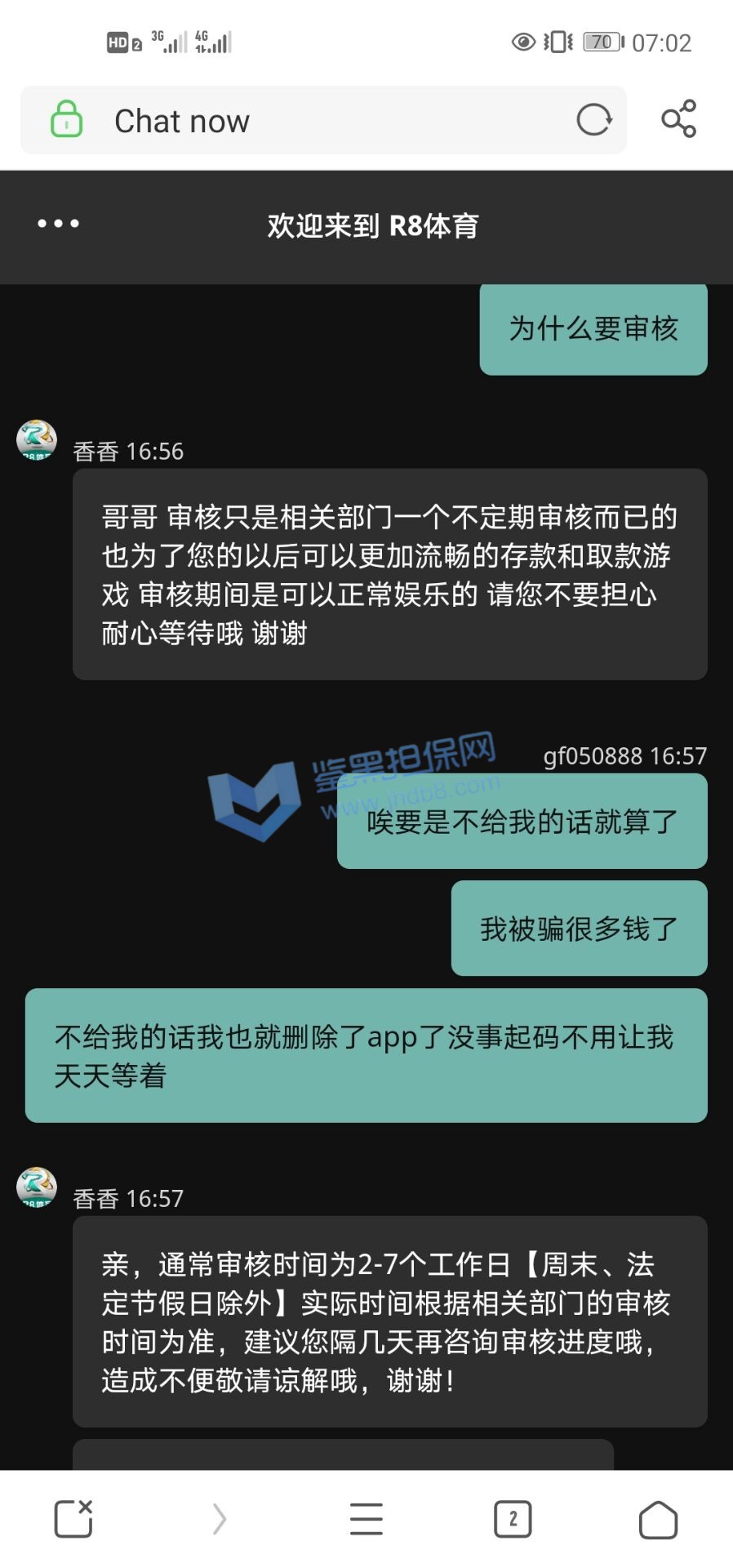Share this page

(678, 119)
